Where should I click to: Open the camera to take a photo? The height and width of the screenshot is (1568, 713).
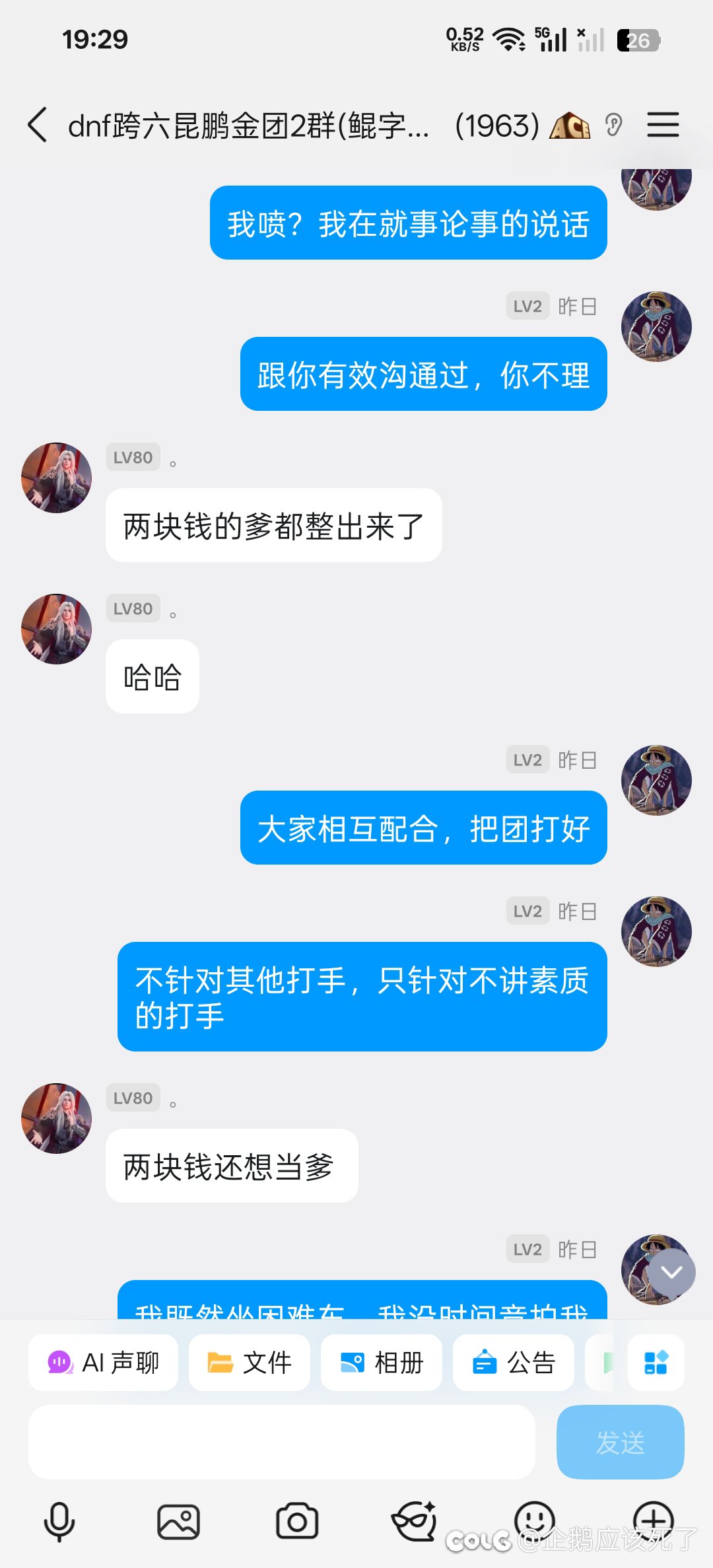tap(297, 1522)
